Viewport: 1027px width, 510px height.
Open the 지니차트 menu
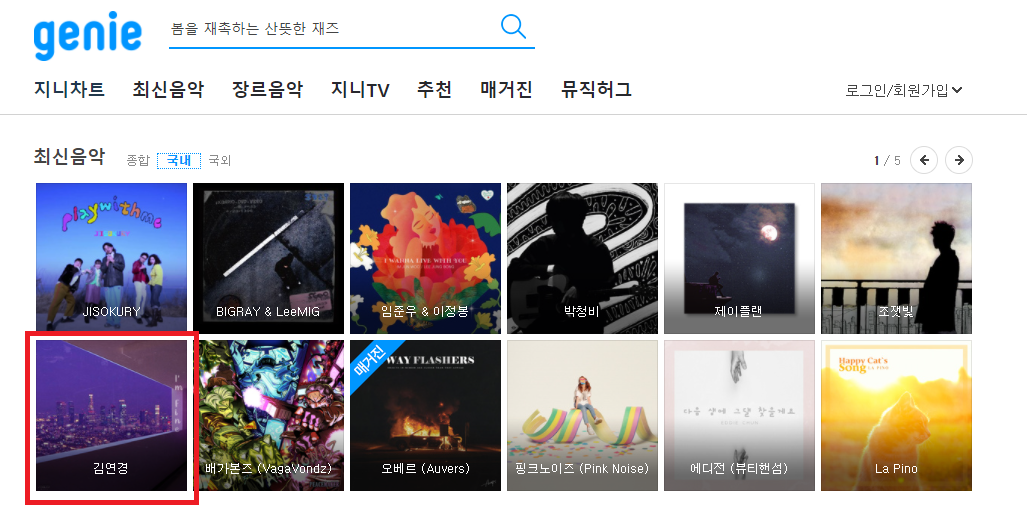click(x=69, y=90)
